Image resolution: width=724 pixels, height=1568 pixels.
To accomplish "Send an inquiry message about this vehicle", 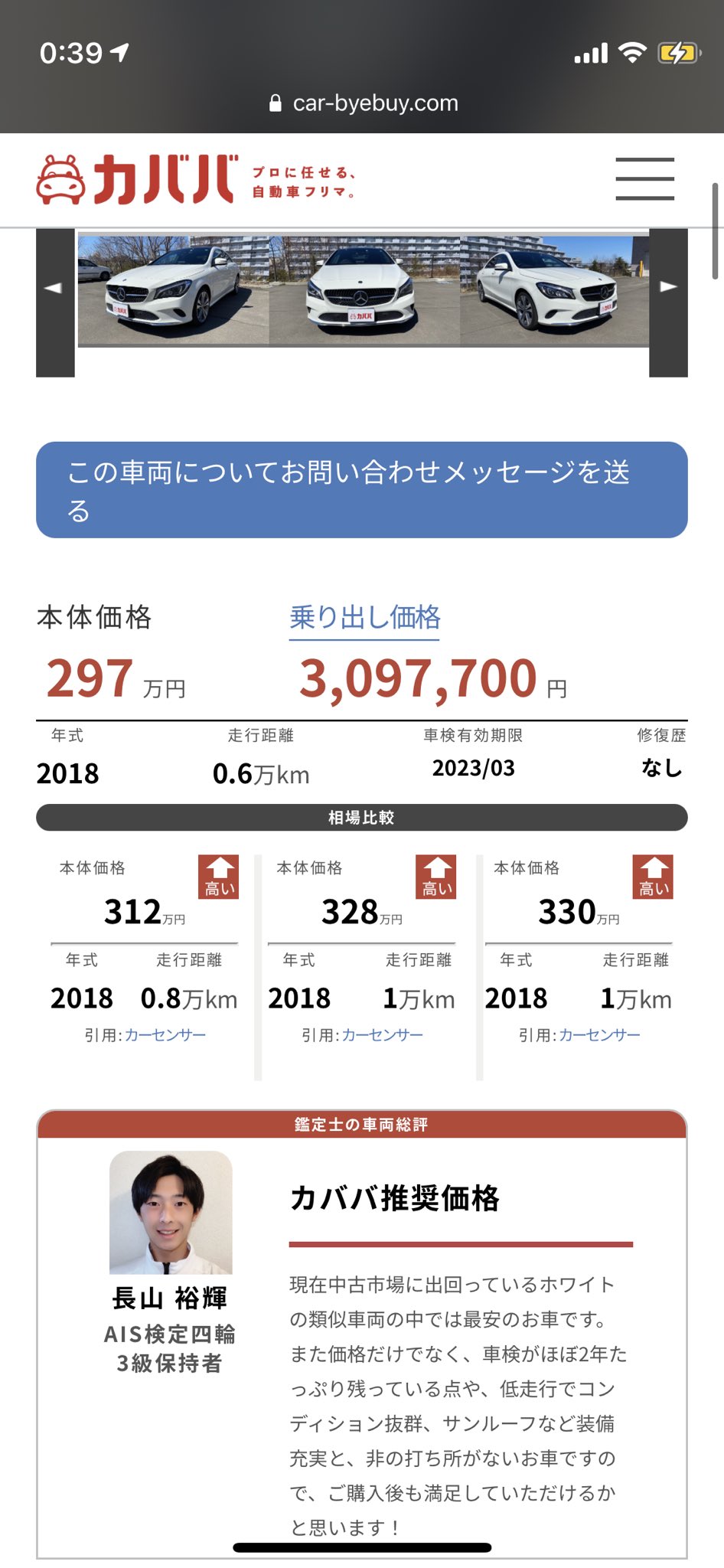I will pyautogui.click(x=361, y=490).
